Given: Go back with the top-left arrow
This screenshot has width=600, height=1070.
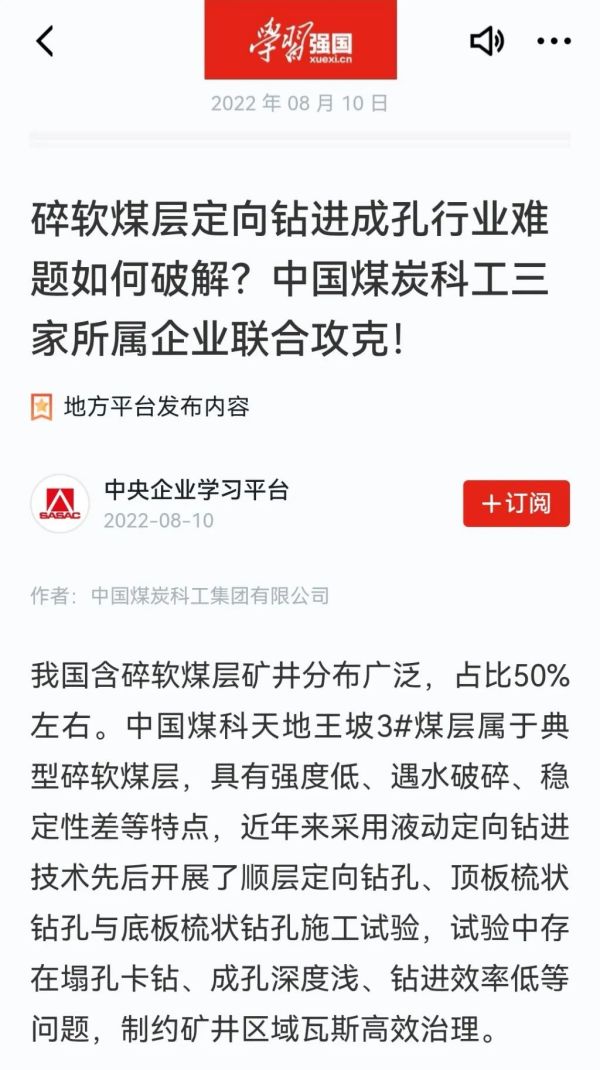Looking at the screenshot, I should pos(45,41).
